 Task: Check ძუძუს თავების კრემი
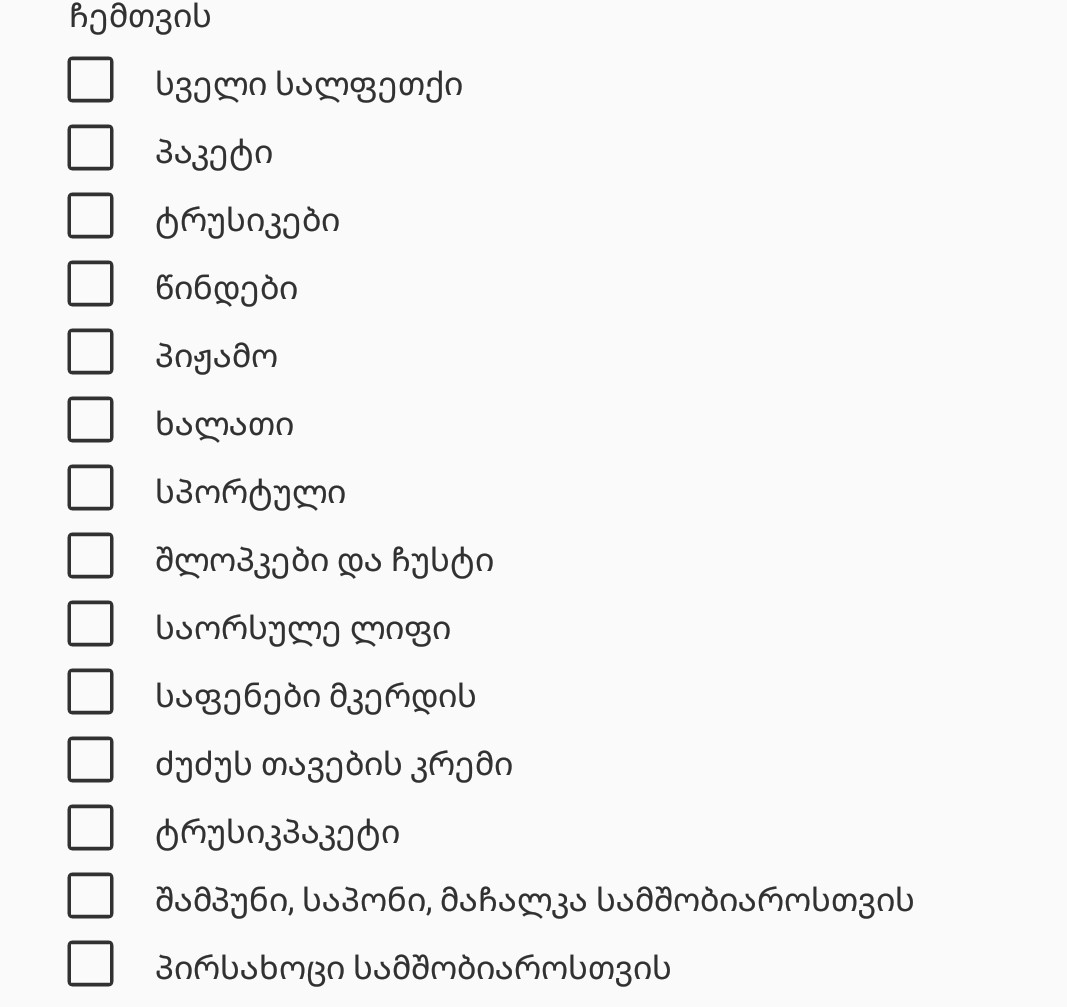coord(90,760)
